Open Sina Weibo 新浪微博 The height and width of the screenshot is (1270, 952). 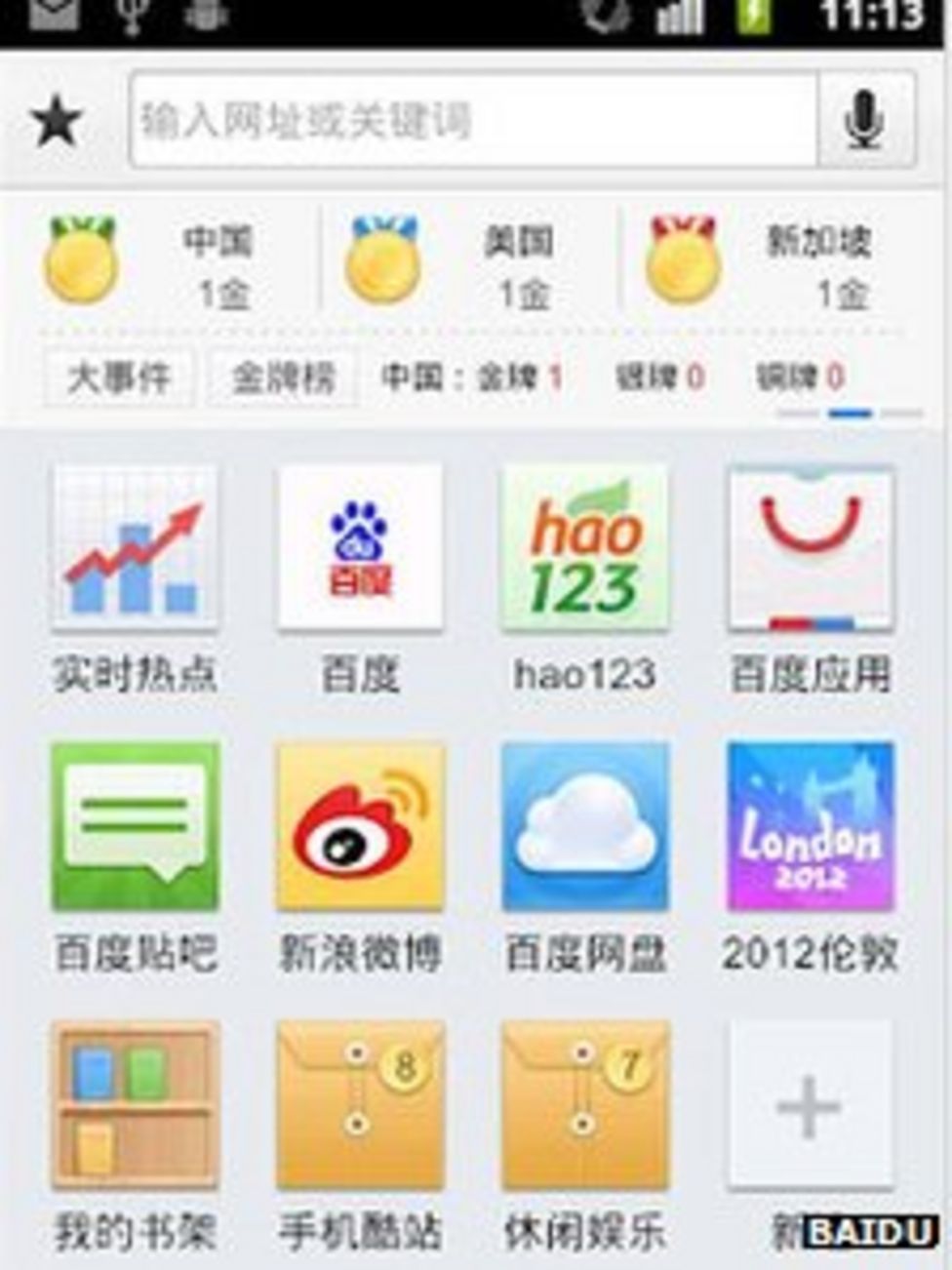[360, 827]
